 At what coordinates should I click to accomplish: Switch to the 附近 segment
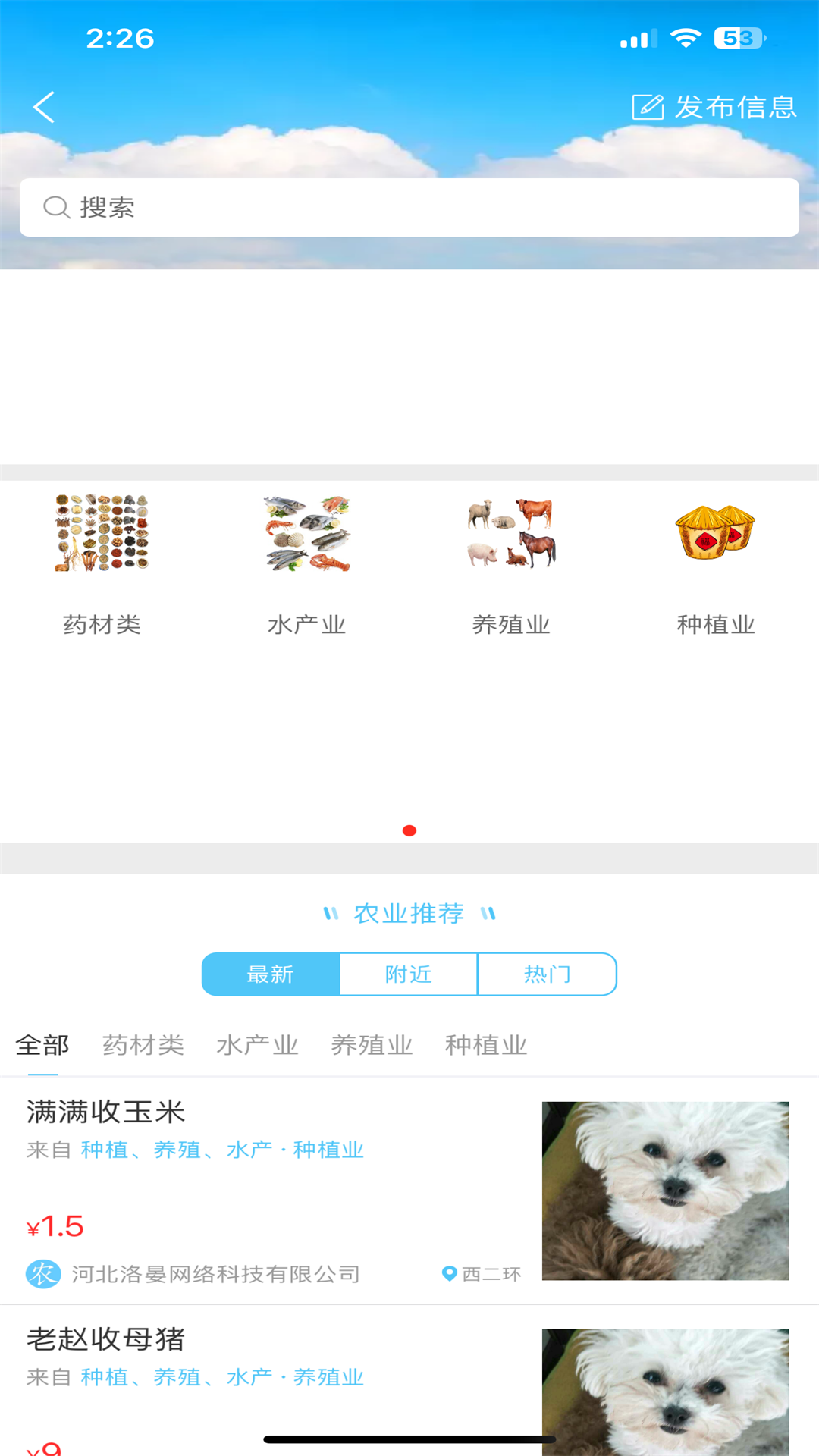[x=409, y=974]
